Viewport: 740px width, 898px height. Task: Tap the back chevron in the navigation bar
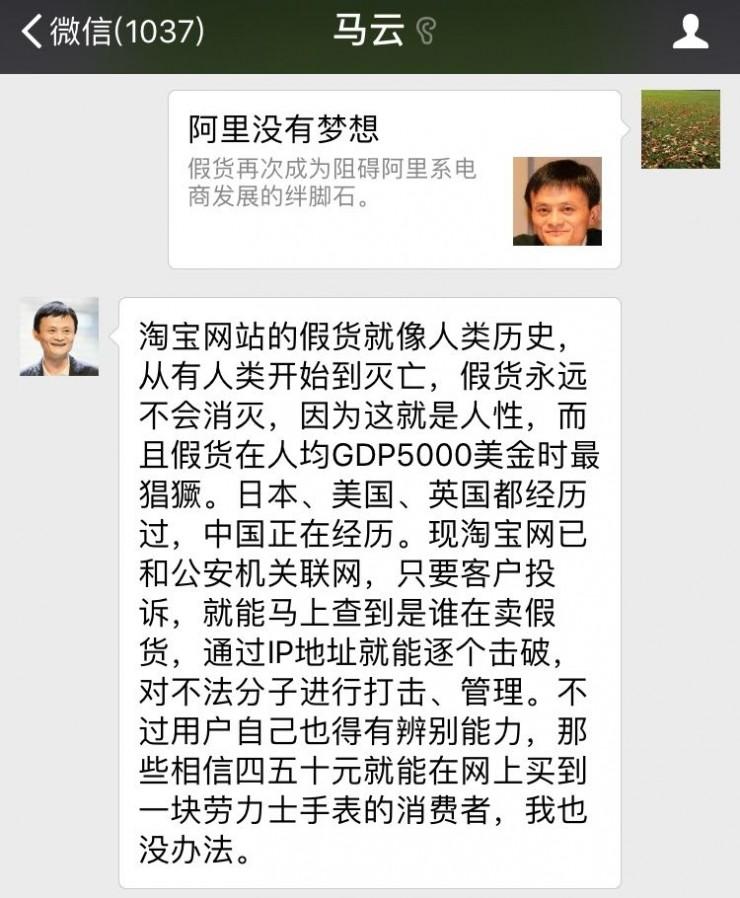point(30,30)
